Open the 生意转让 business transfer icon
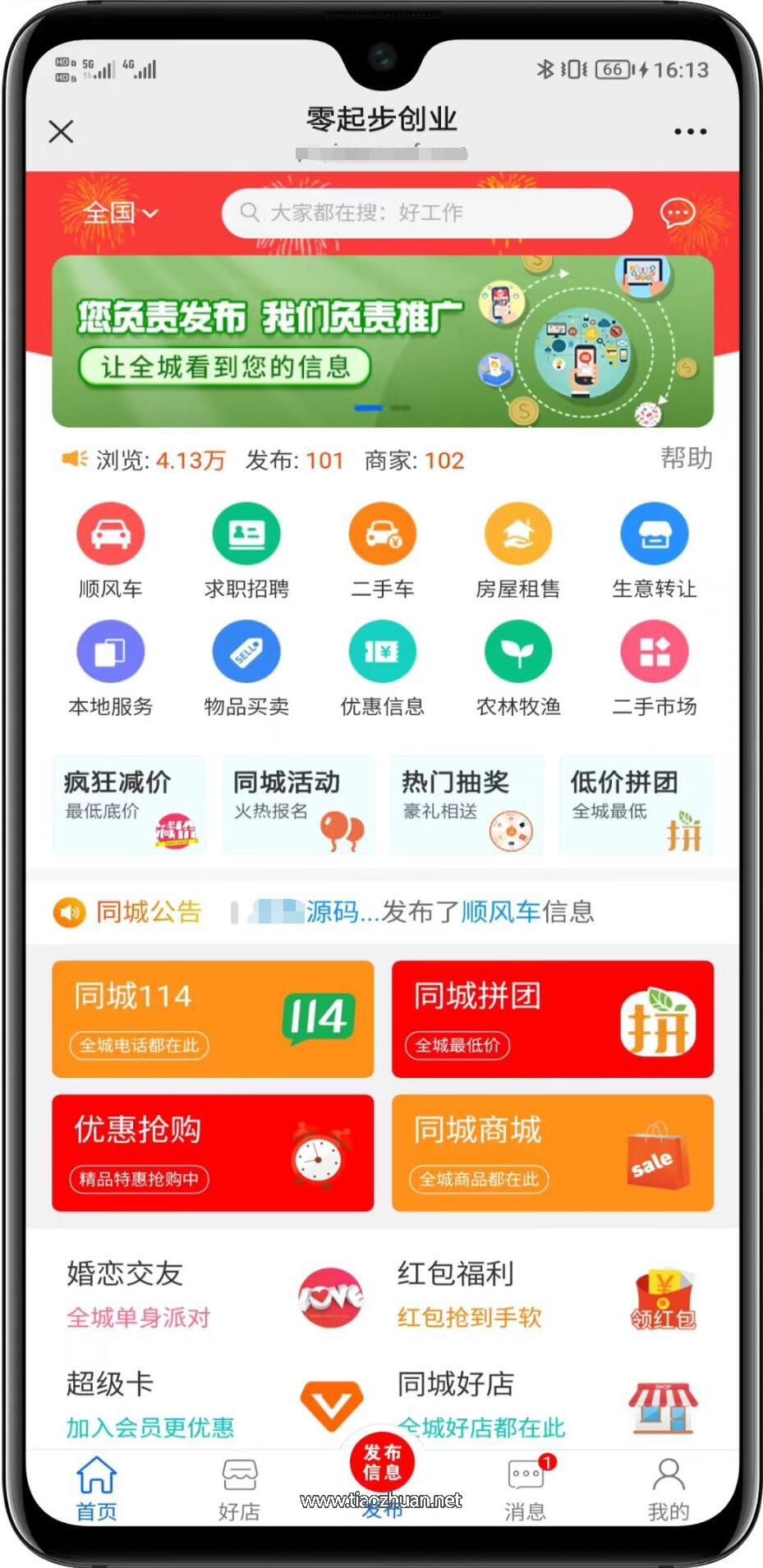 [x=654, y=533]
